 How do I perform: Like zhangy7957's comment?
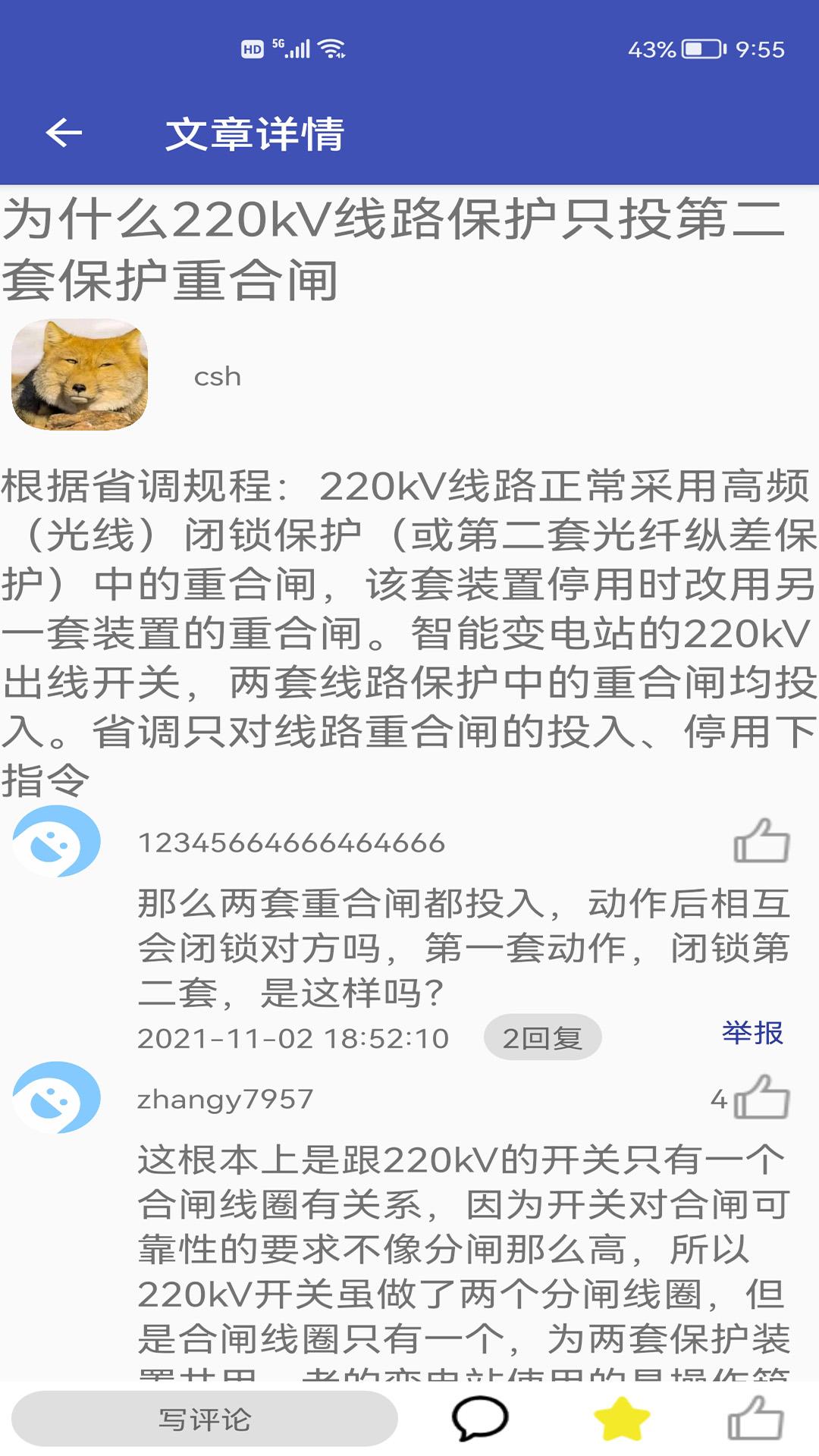pyautogui.click(x=761, y=1097)
